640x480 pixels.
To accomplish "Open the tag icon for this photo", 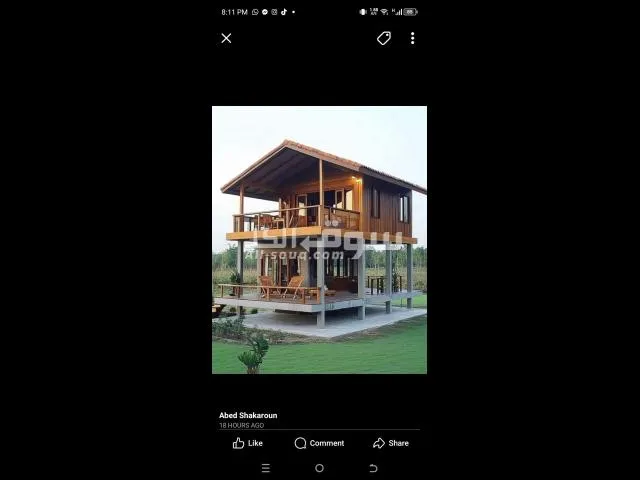I will coord(384,38).
